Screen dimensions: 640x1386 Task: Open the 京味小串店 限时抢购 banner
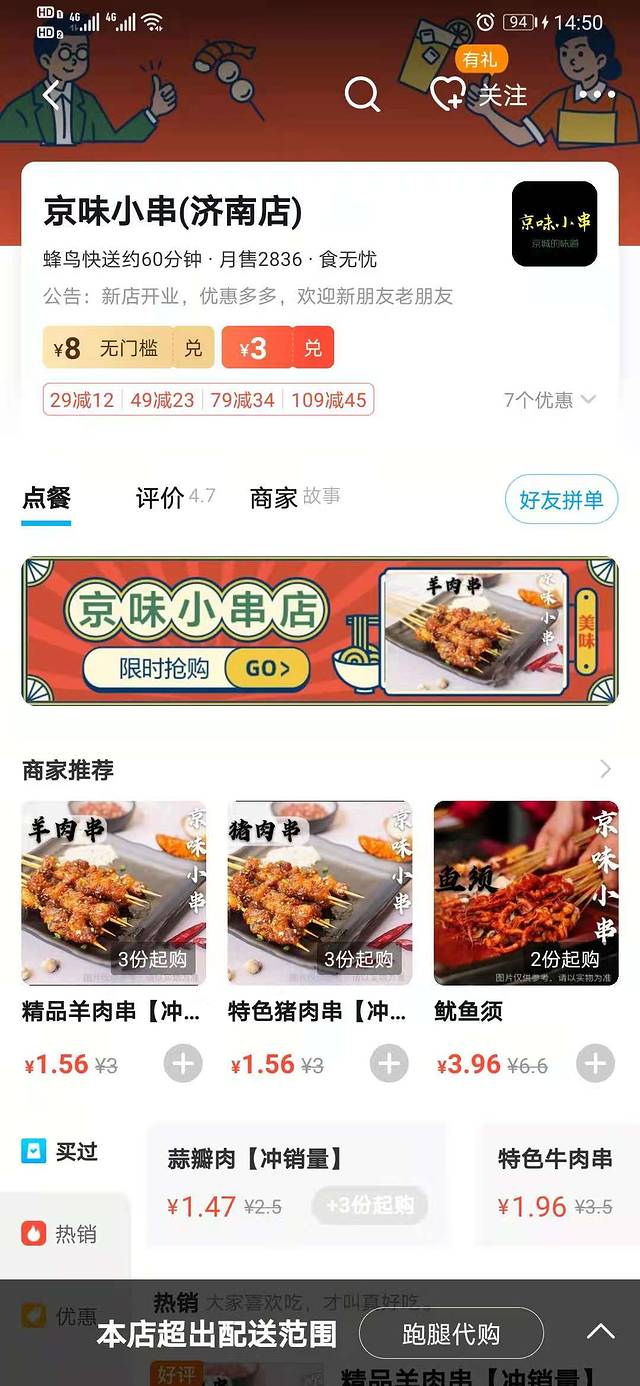[x=320, y=631]
